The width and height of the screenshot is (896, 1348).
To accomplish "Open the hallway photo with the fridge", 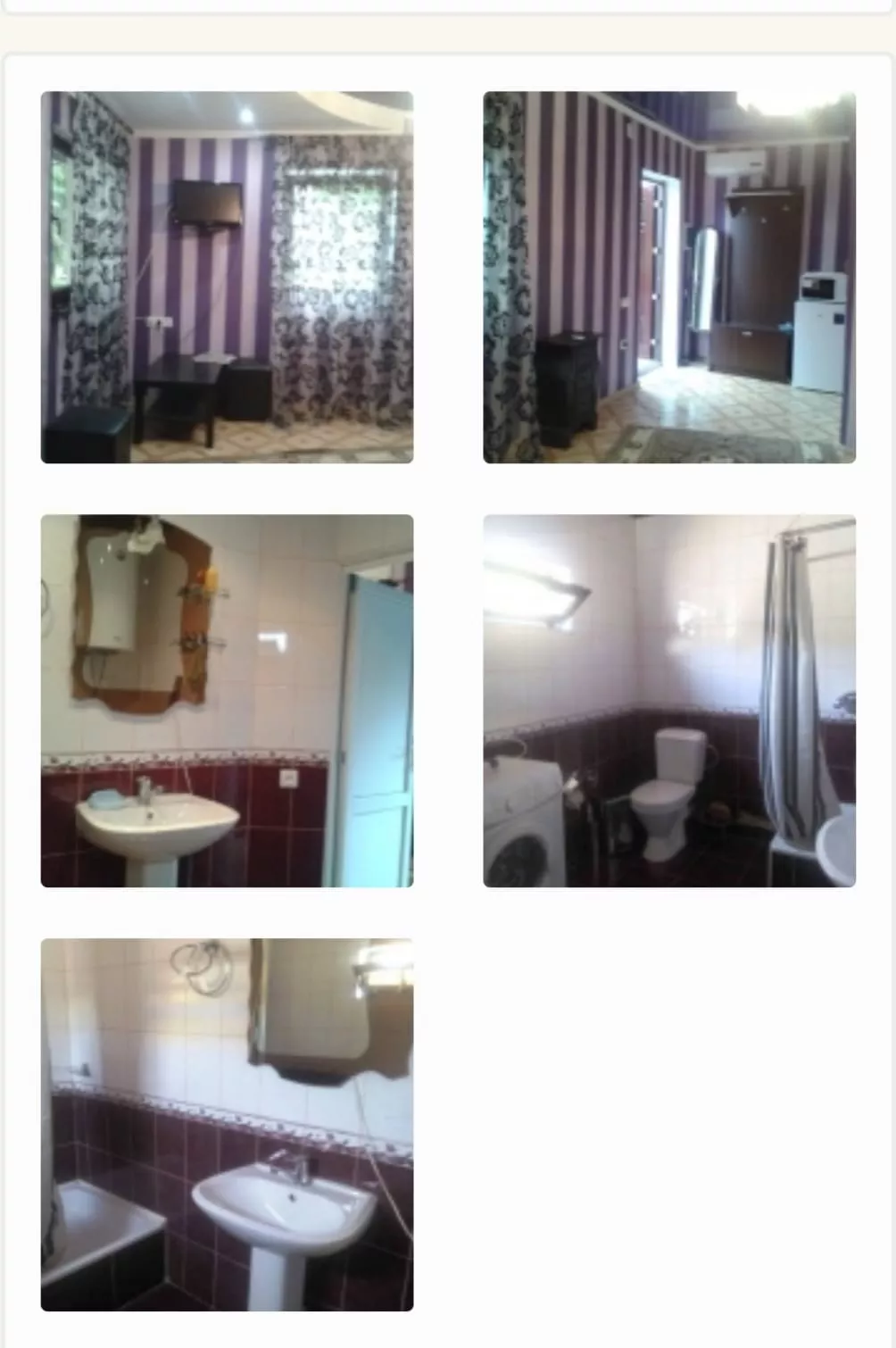I will (668, 277).
